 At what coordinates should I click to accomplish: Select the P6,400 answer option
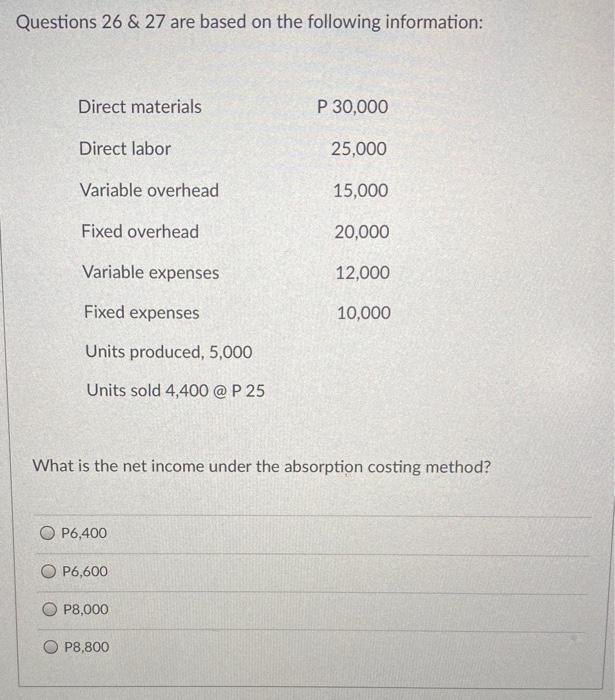click(x=47, y=533)
